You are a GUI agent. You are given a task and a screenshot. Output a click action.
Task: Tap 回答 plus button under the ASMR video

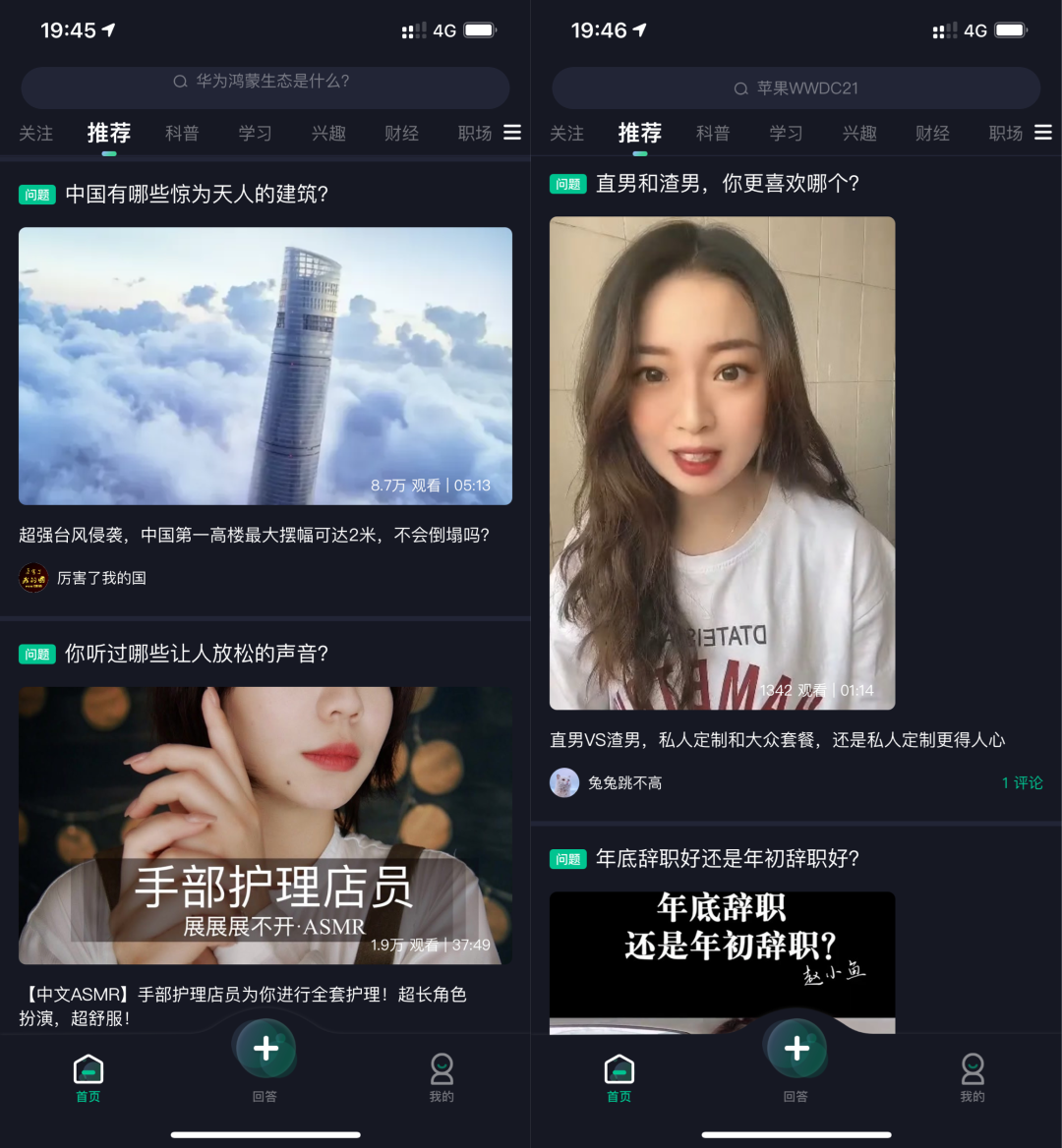pyautogui.click(x=265, y=1050)
